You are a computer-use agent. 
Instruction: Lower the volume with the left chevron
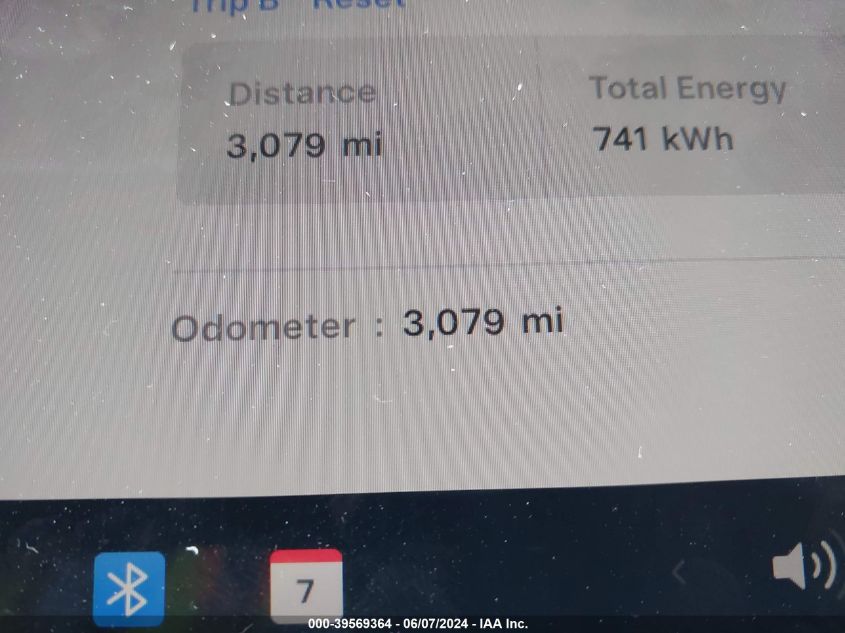tap(679, 572)
